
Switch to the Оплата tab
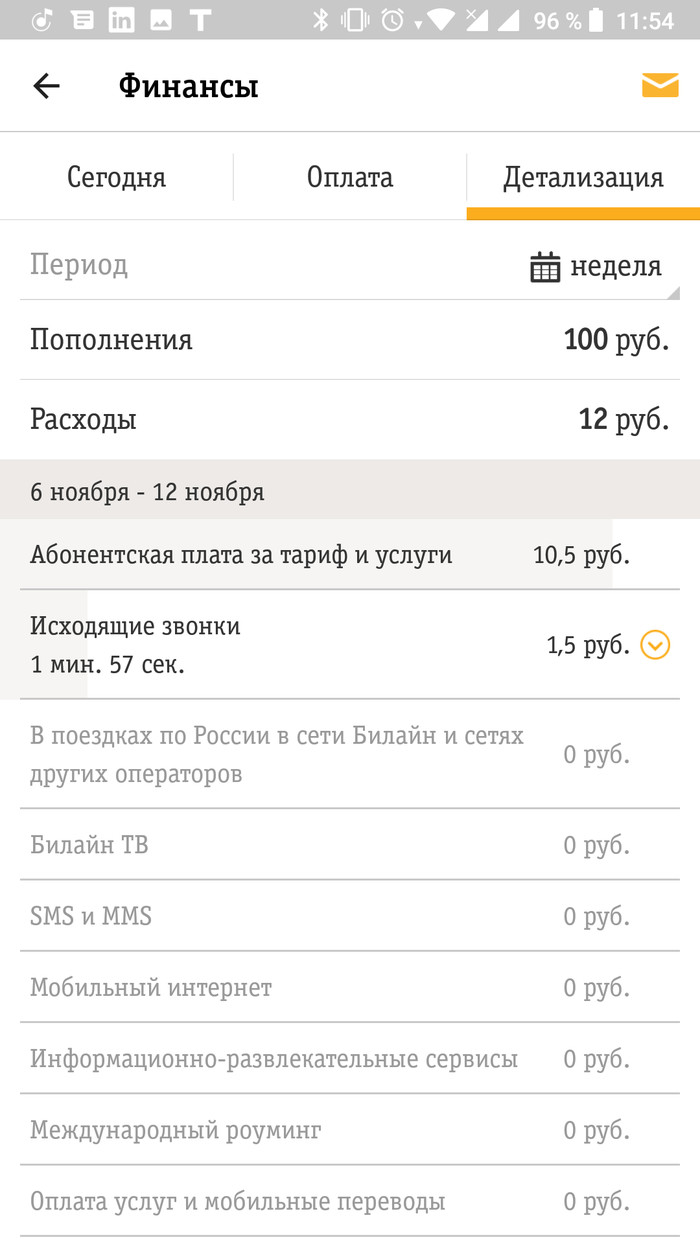point(350,177)
